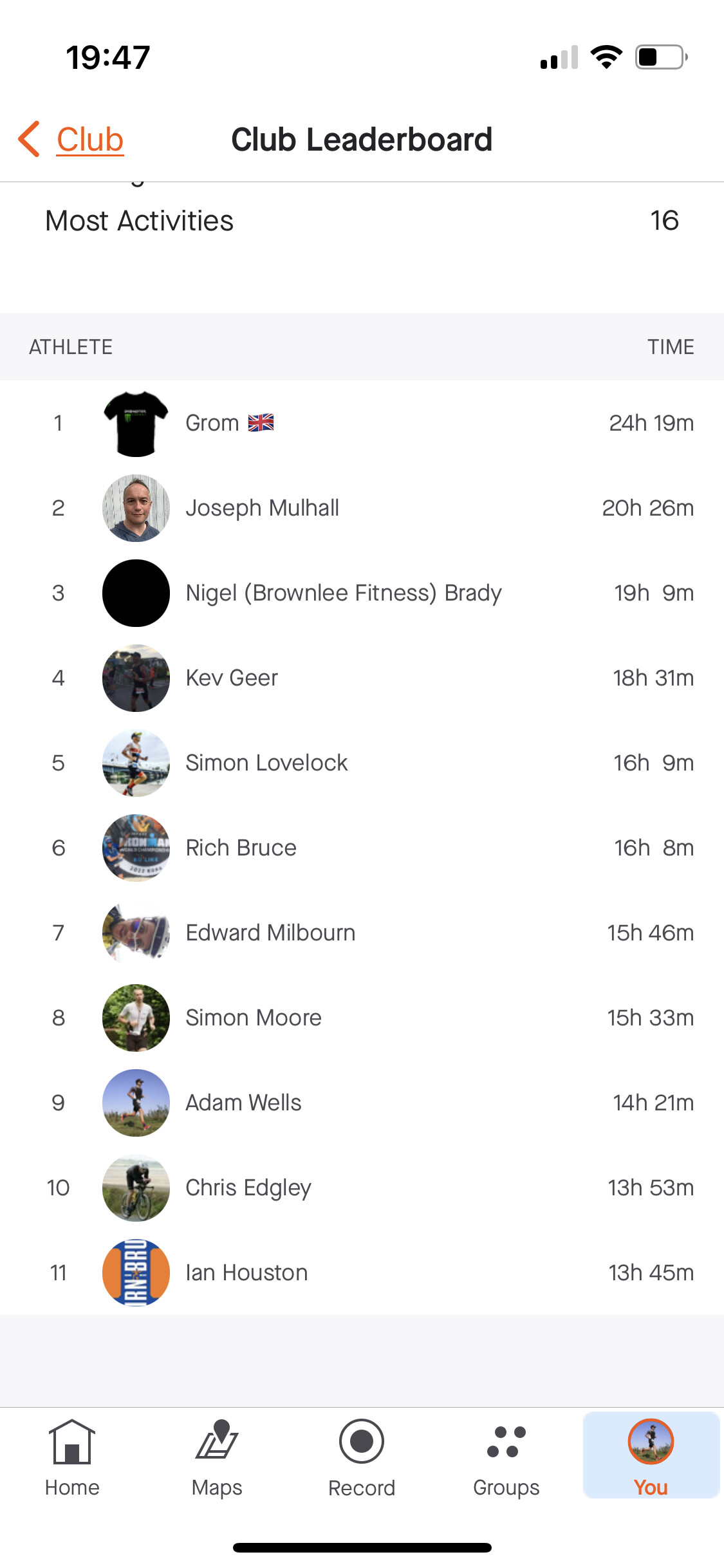Open Simon Lovelock's leaderboard entry
This screenshot has width=724, height=1568.
click(362, 763)
